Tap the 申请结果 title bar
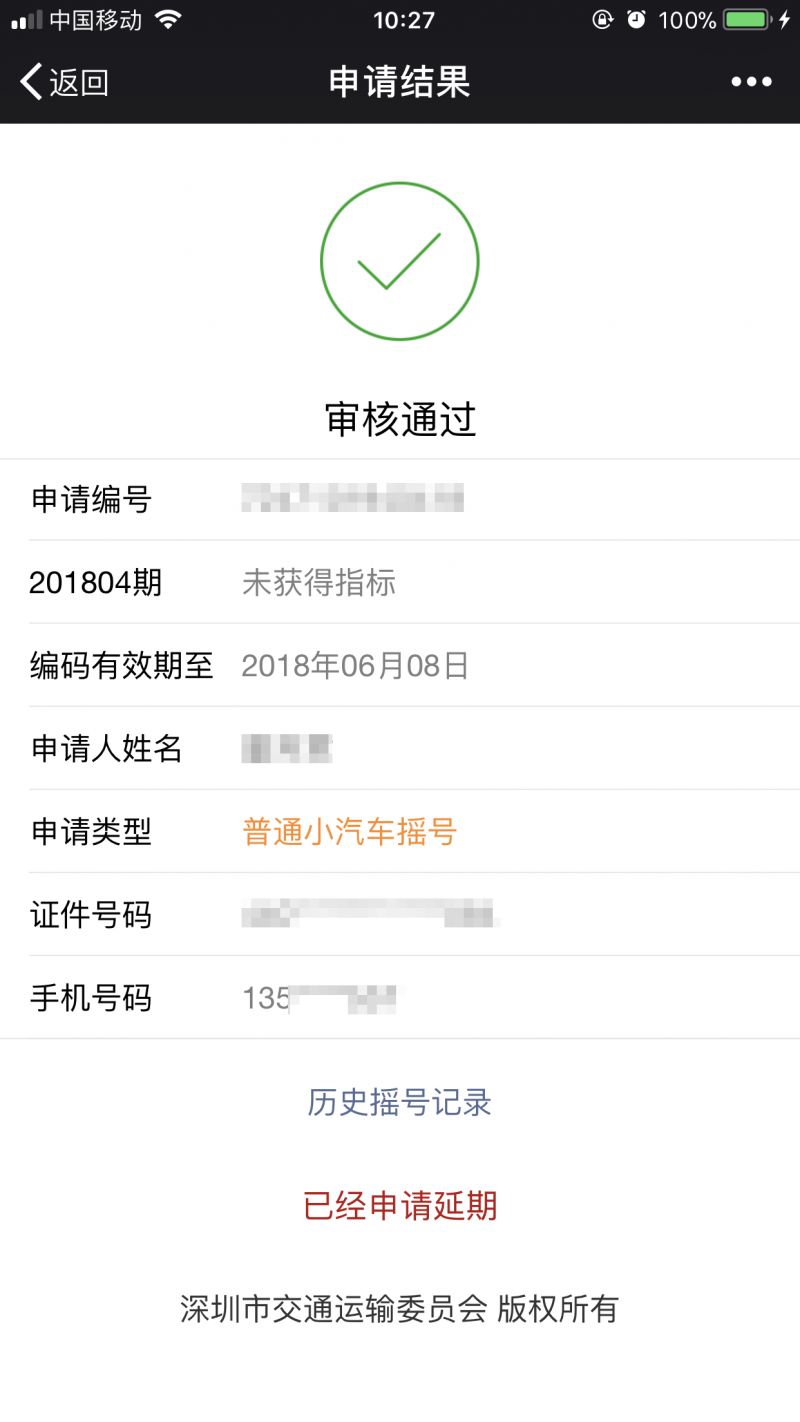800x1422 pixels. coord(399,80)
